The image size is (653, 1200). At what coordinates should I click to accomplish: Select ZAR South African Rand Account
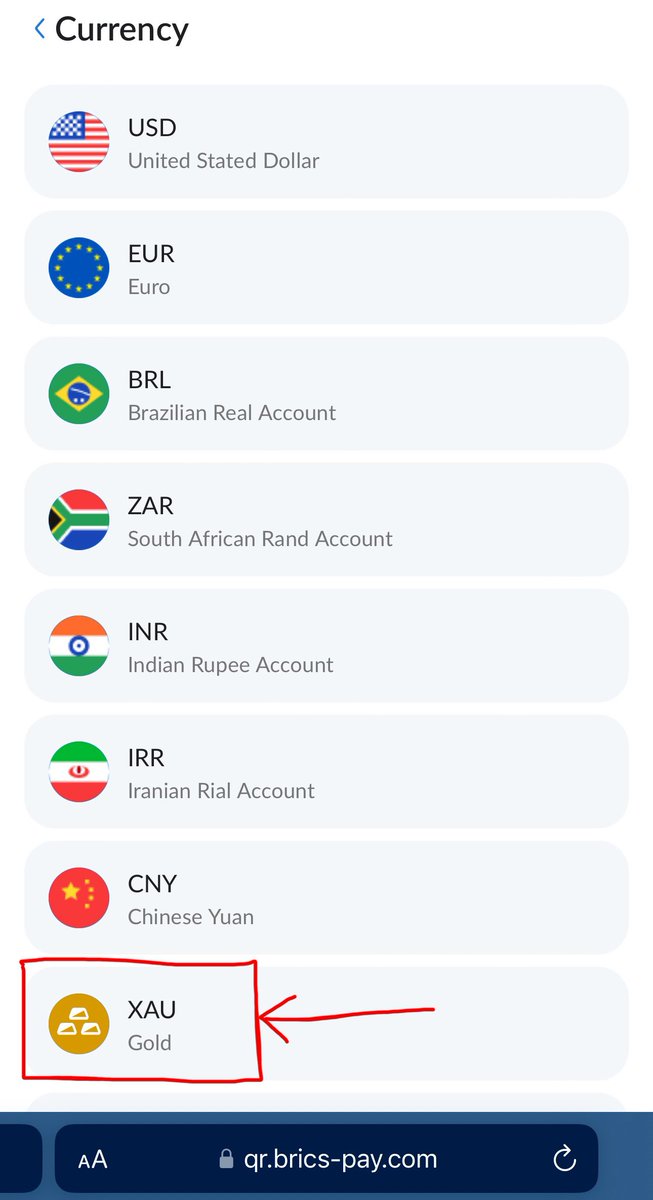[326, 519]
